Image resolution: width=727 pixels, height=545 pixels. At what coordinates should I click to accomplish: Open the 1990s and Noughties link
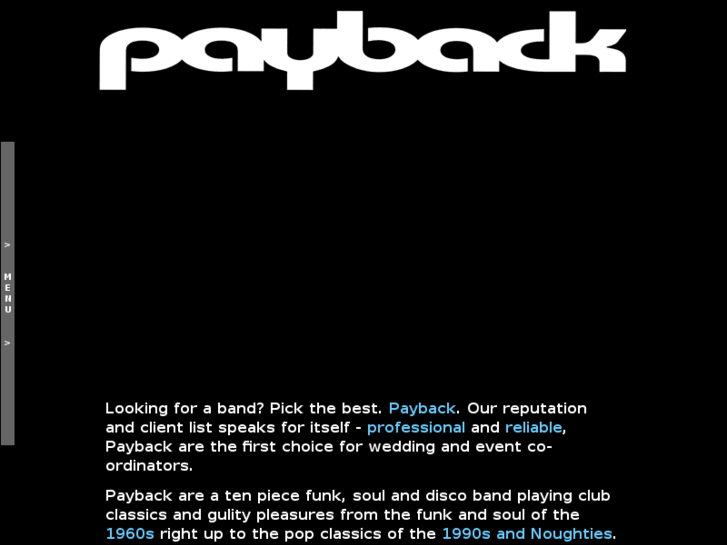tap(526, 533)
